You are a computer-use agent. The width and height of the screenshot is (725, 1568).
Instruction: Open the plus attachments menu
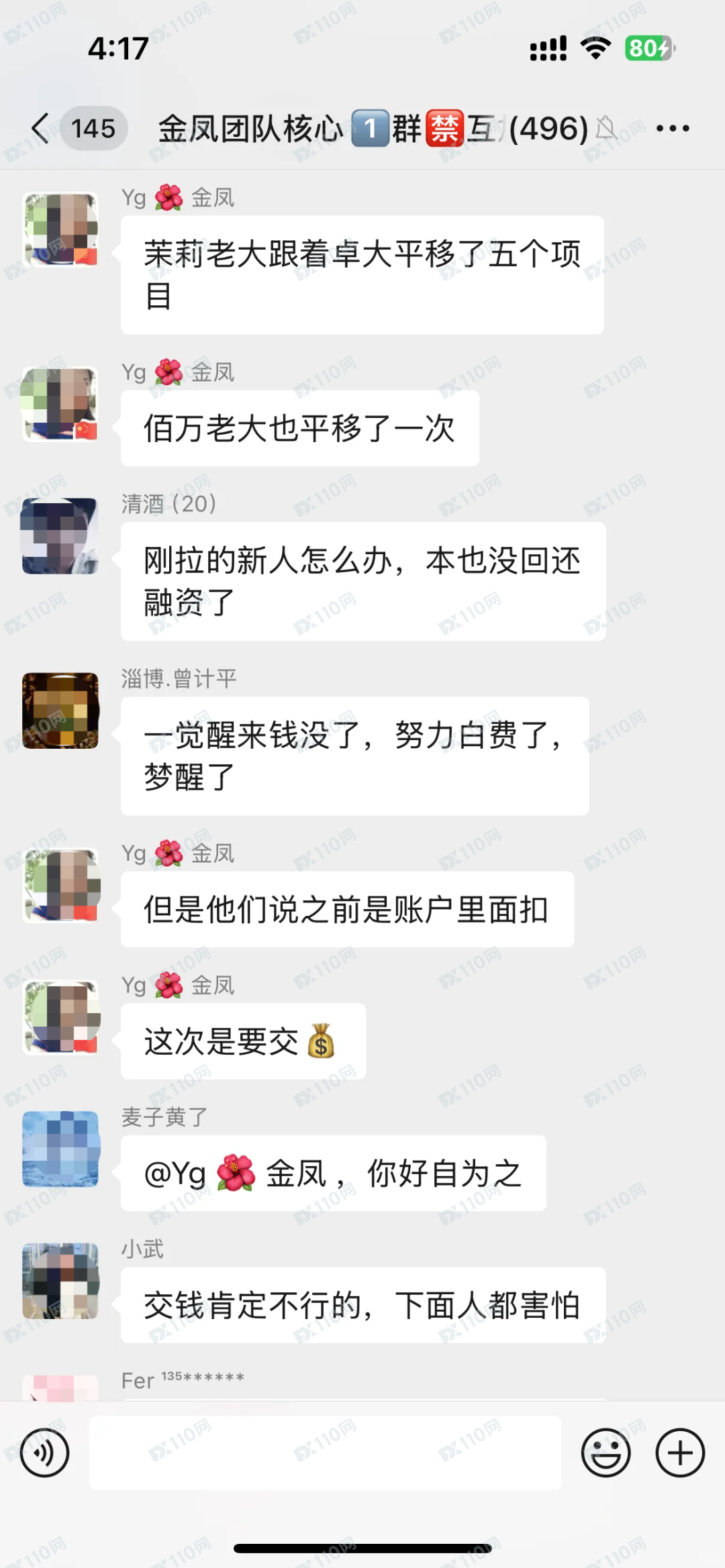point(679,1453)
